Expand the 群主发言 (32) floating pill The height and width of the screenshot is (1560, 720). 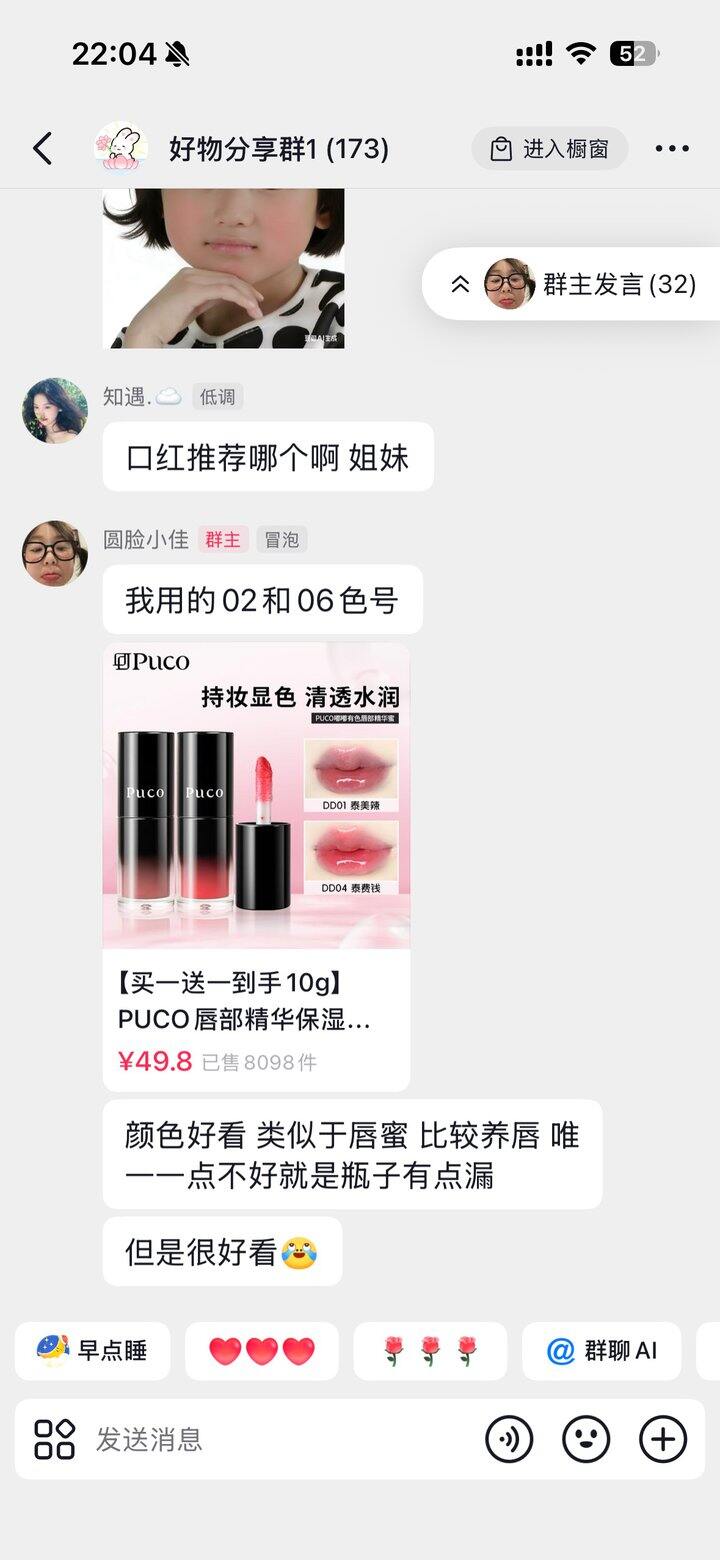click(573, 284)
